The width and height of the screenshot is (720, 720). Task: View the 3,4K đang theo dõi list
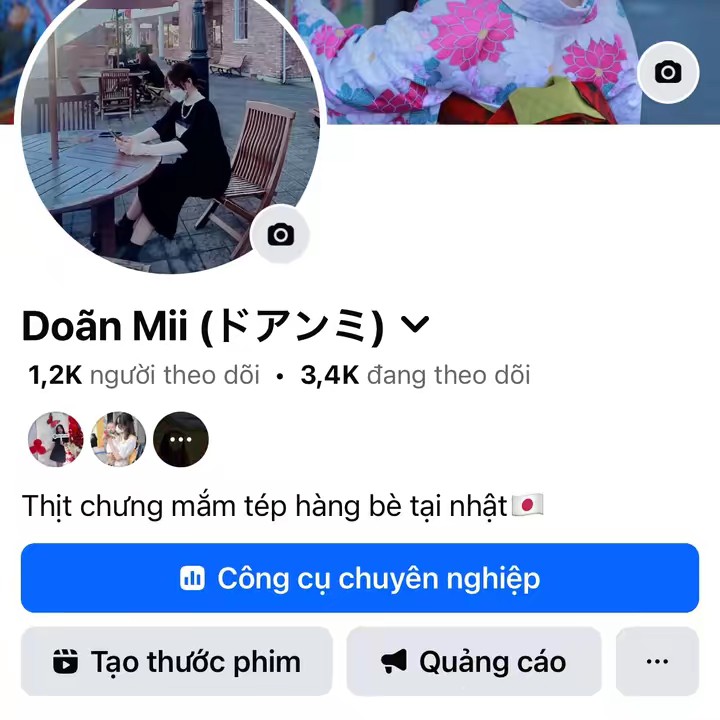click(x=415, y=376)
